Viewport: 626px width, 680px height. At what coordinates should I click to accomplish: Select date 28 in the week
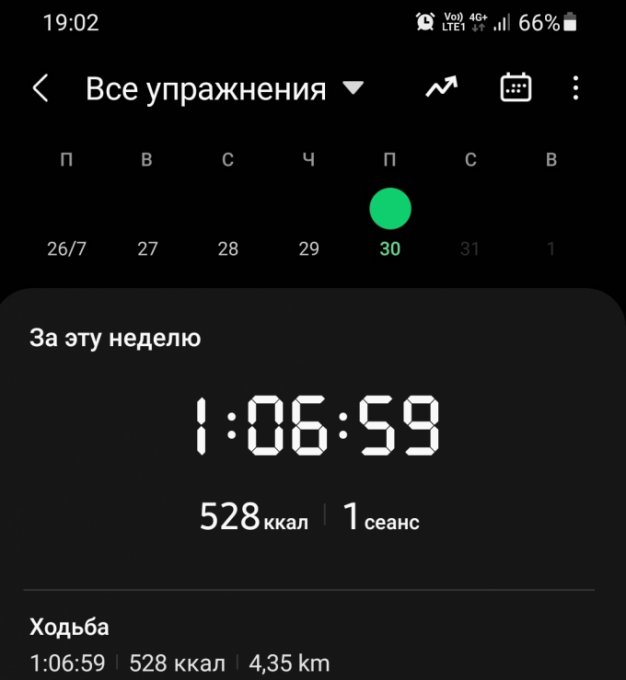pos(228,248)
